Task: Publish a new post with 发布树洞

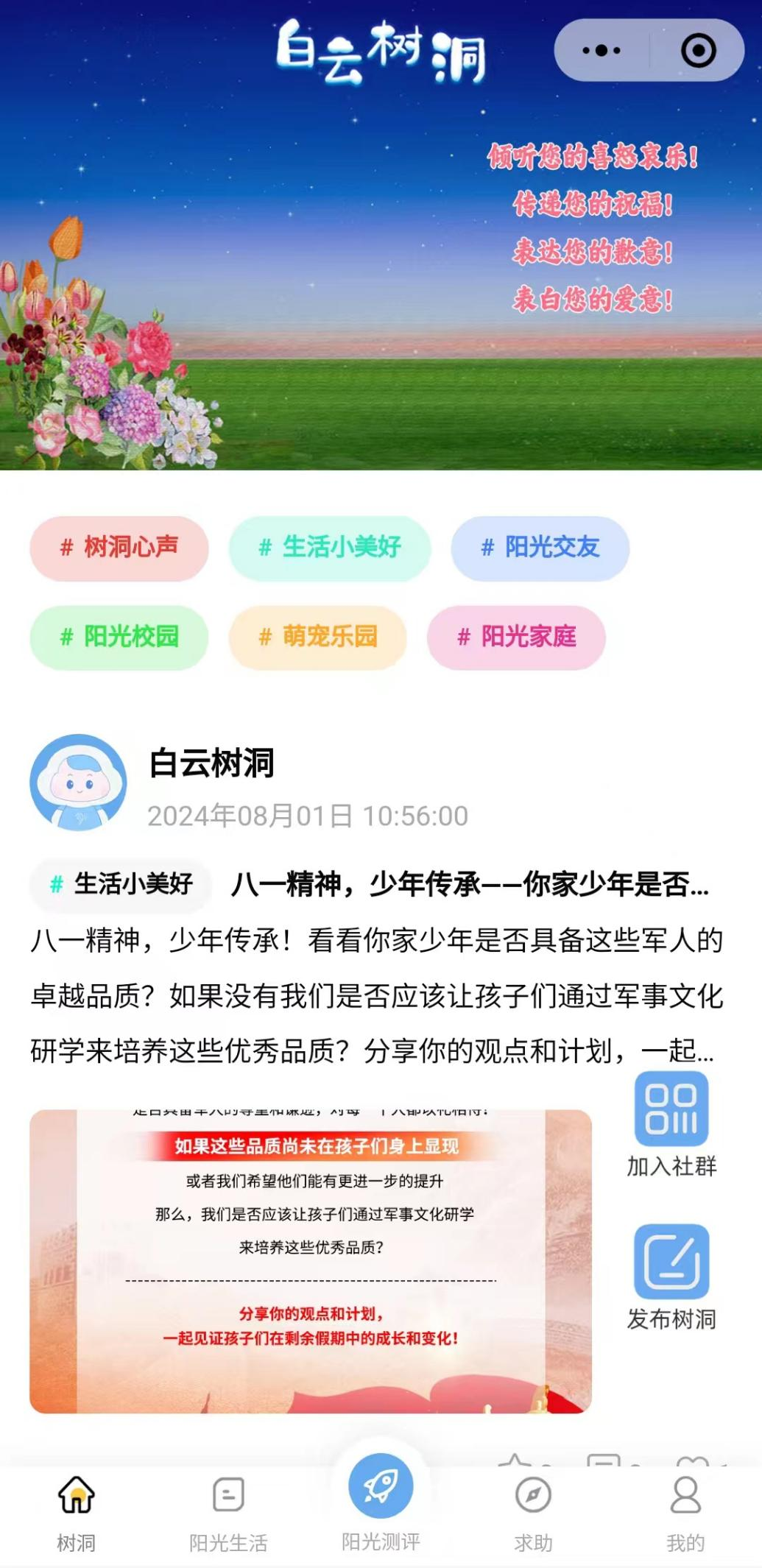Action: (671, 1276)
